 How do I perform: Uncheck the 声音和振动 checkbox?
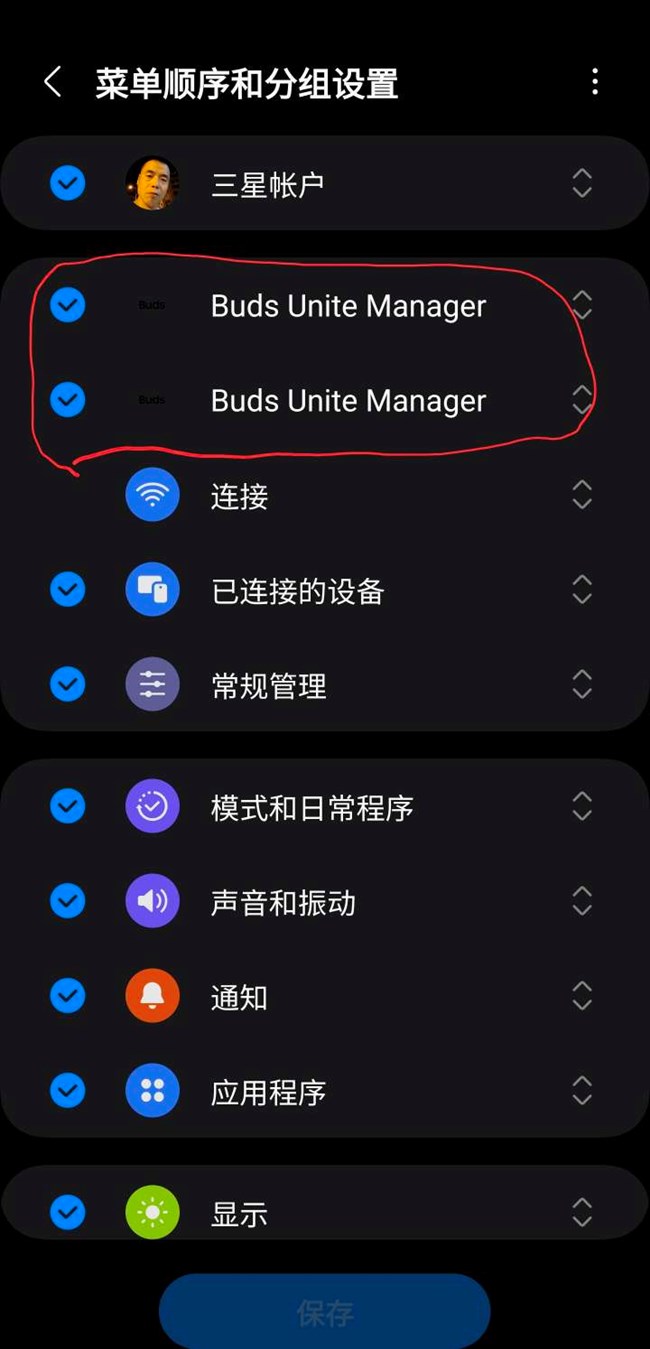tap(68, 901)
